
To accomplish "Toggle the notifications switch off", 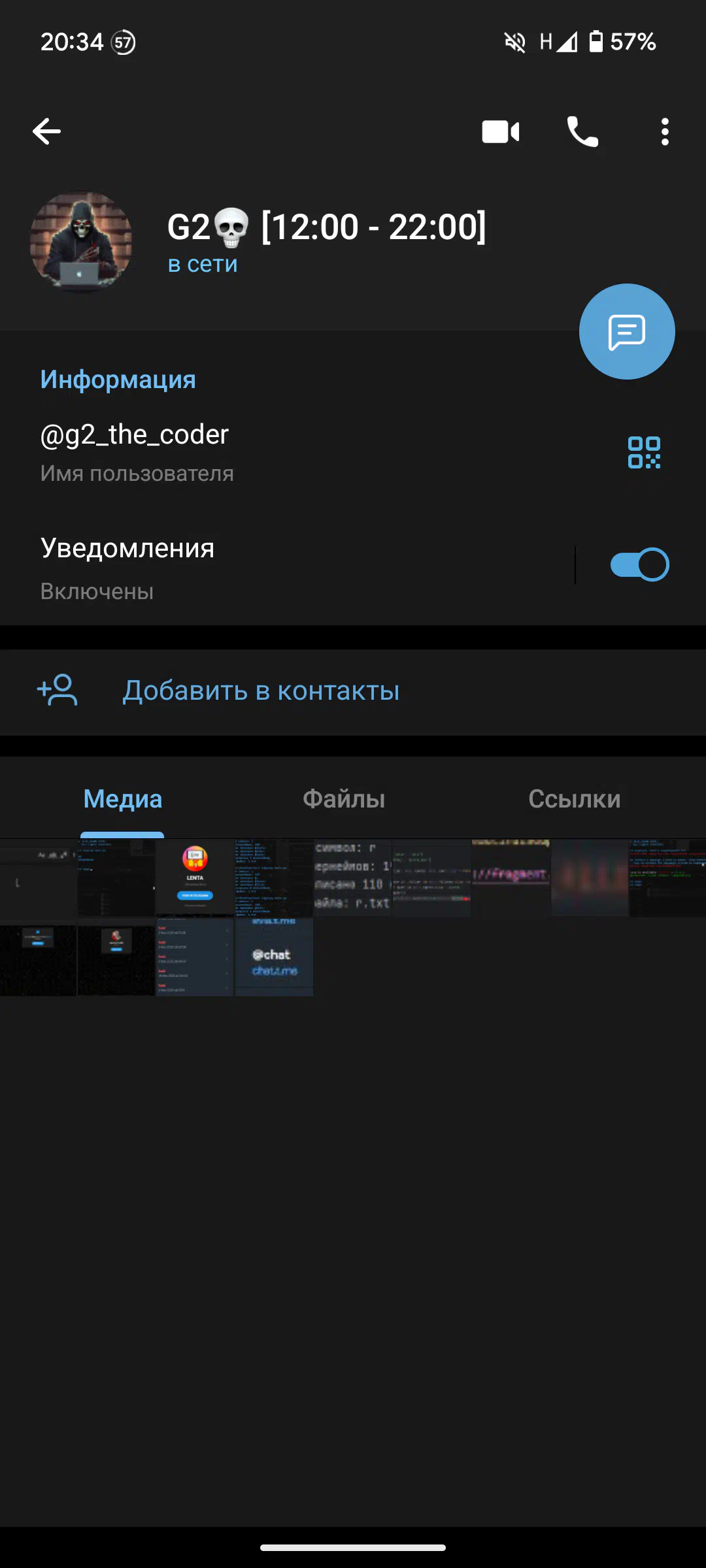I will (x=639, y=564).
